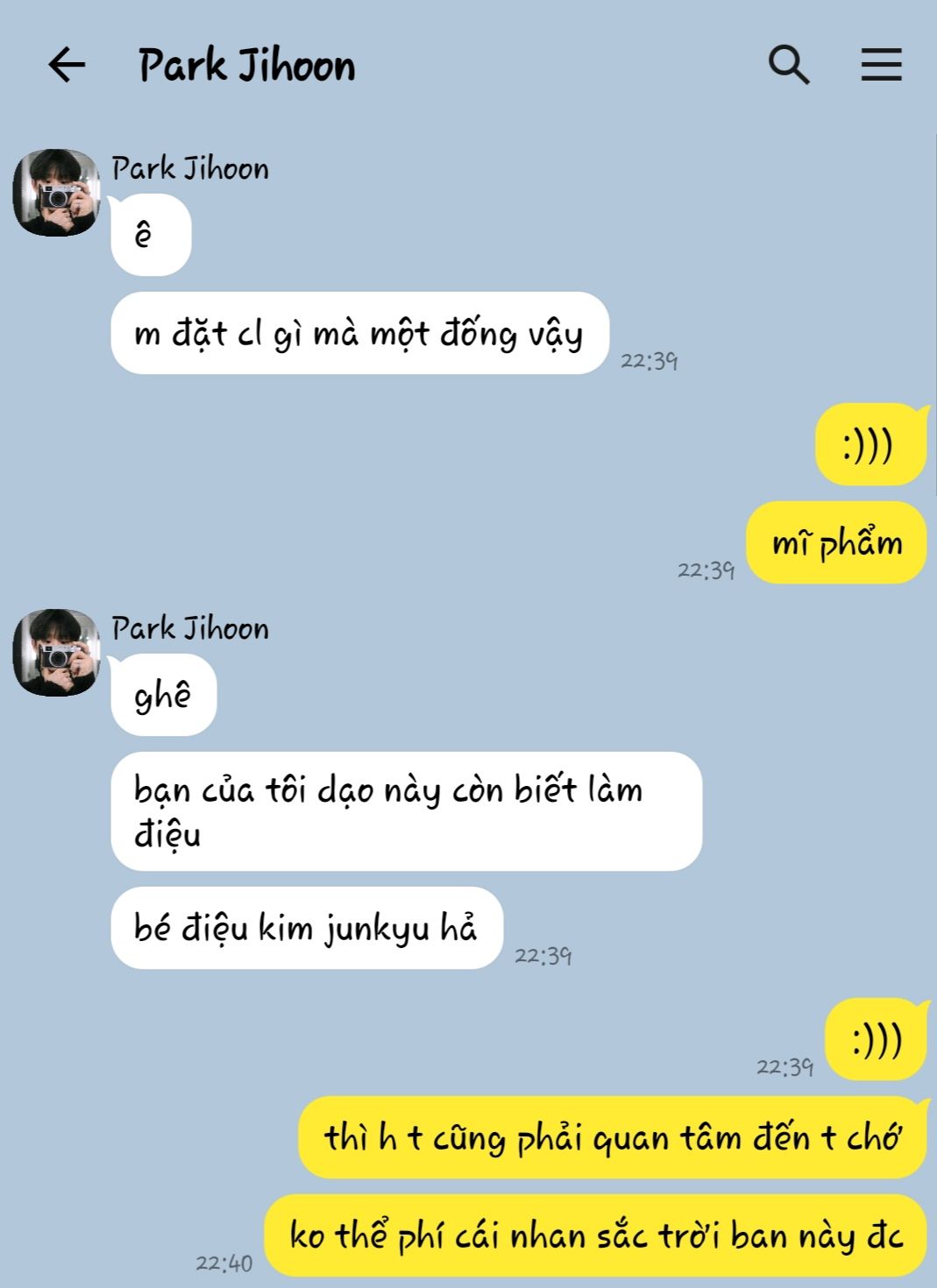Image resolution: width=937 pixels, height=1288 pixels.
Task: View Park Jihoon's profile photo beside "ghê"
Action: point(56,653)
